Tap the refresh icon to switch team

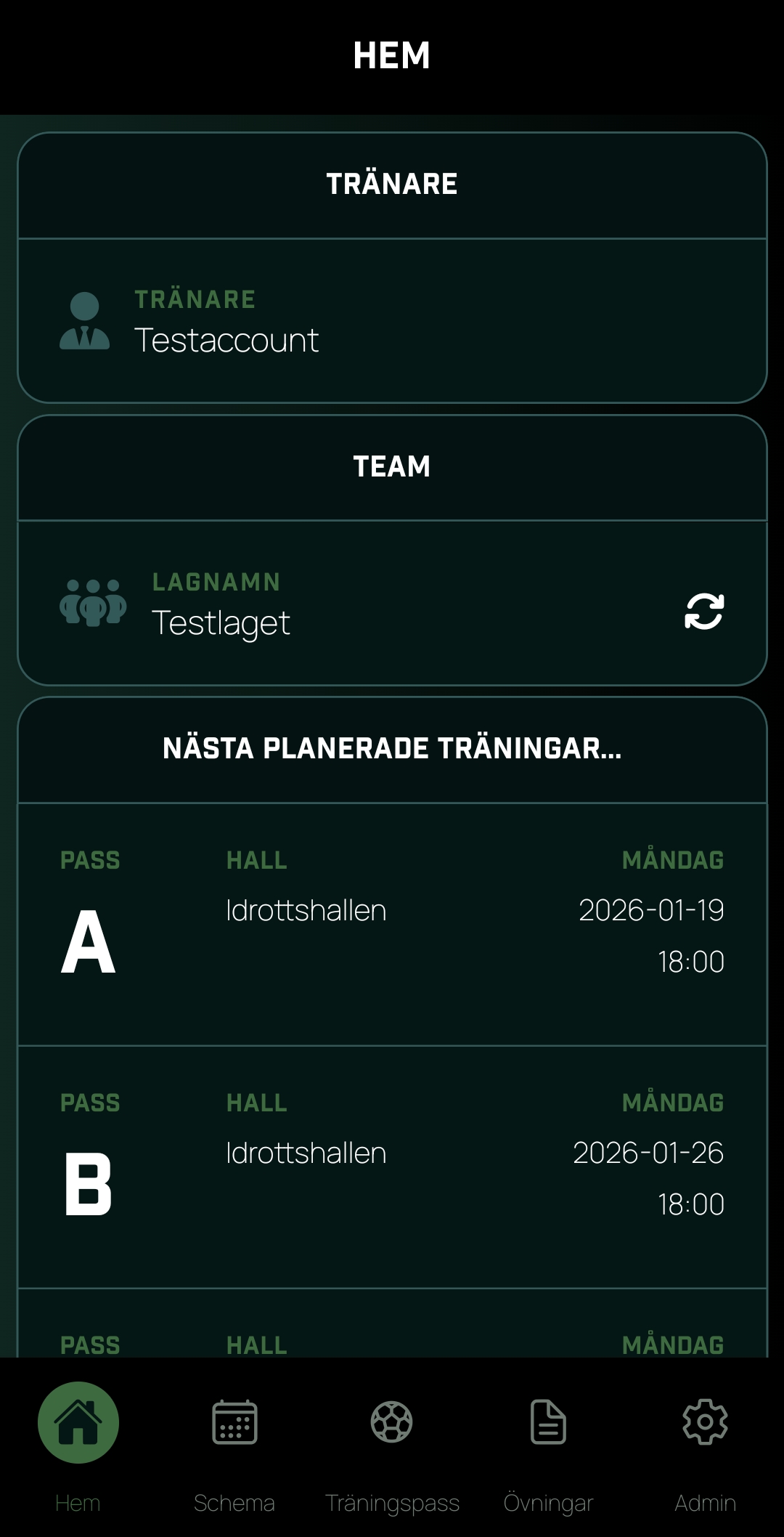coord(705,612)
